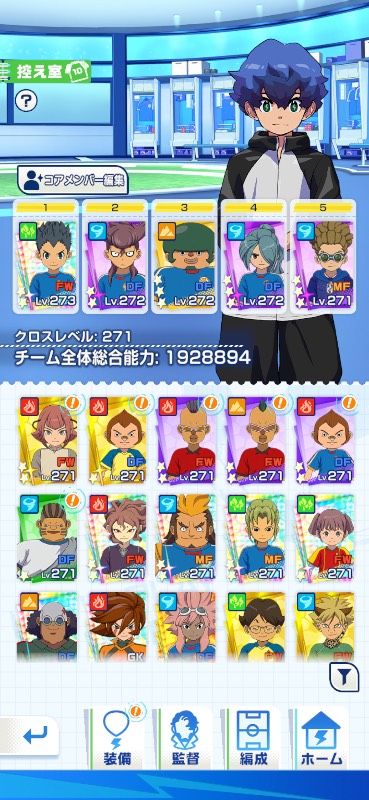Tap the コアメンバー編集 button
The image size is (369, 800).
[72, 180]
